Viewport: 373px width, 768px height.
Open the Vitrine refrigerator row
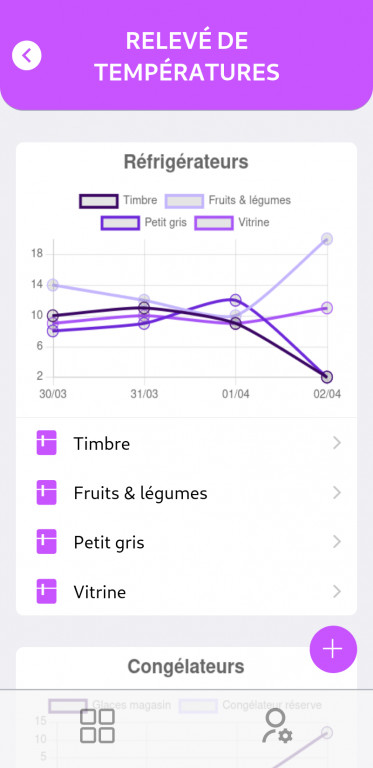[x=186, y=592]
